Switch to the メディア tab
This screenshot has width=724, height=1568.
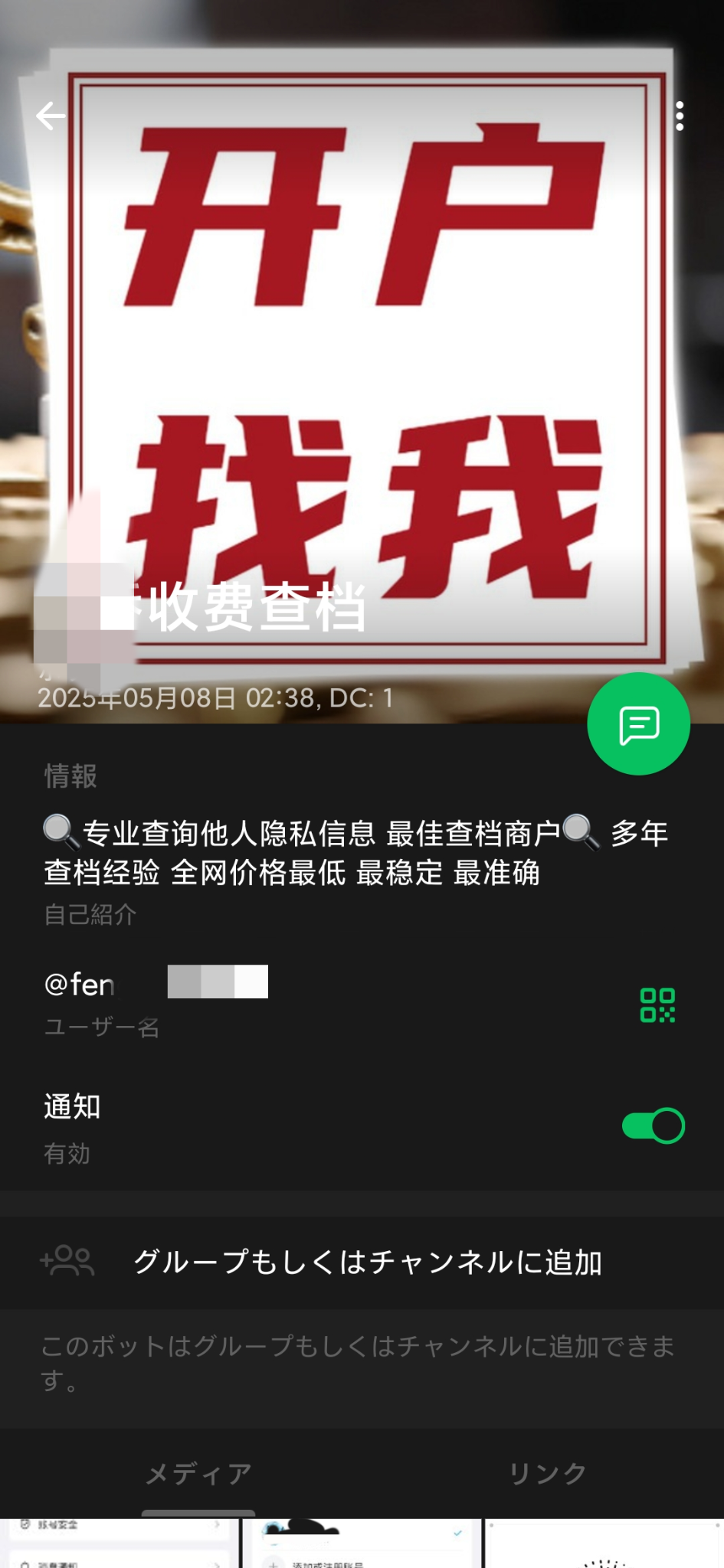click(x=198, y=1474)
